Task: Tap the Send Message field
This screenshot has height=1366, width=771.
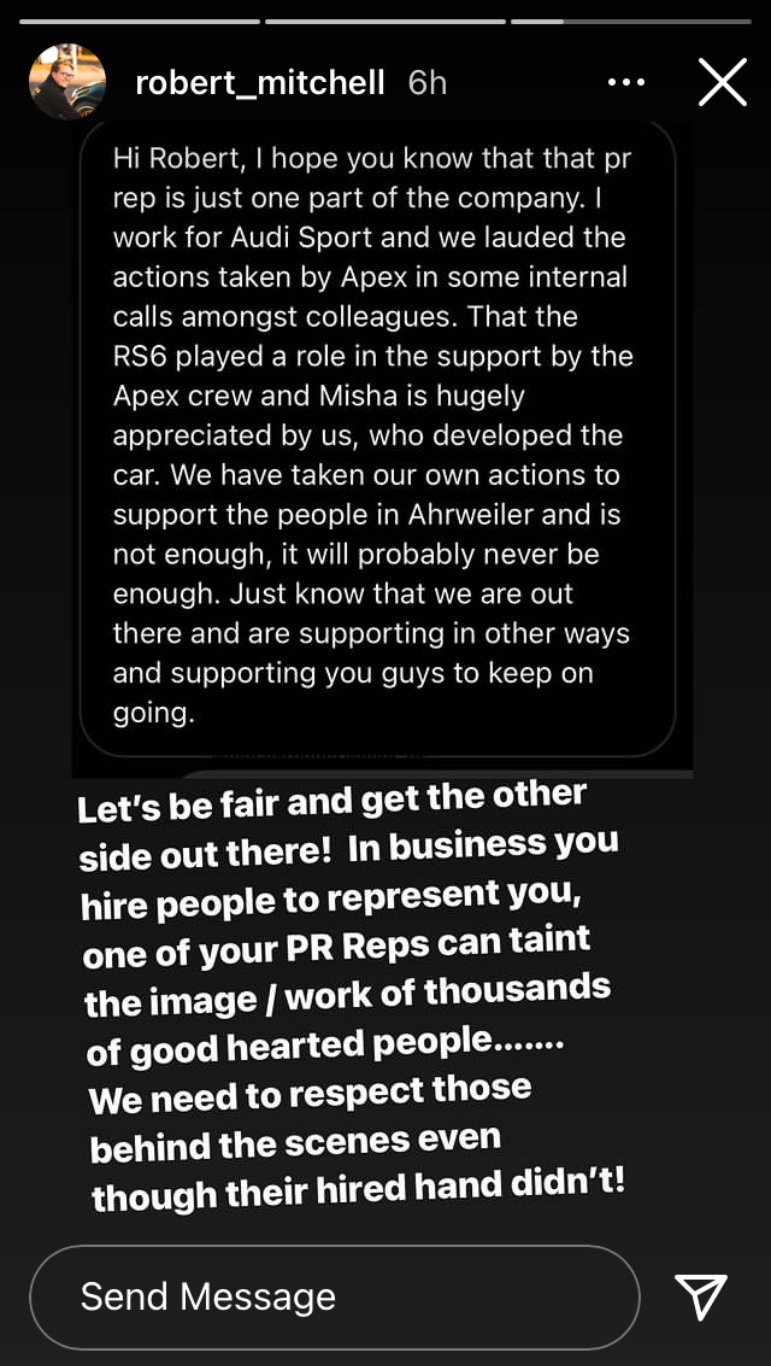Action: point(334,1297)
